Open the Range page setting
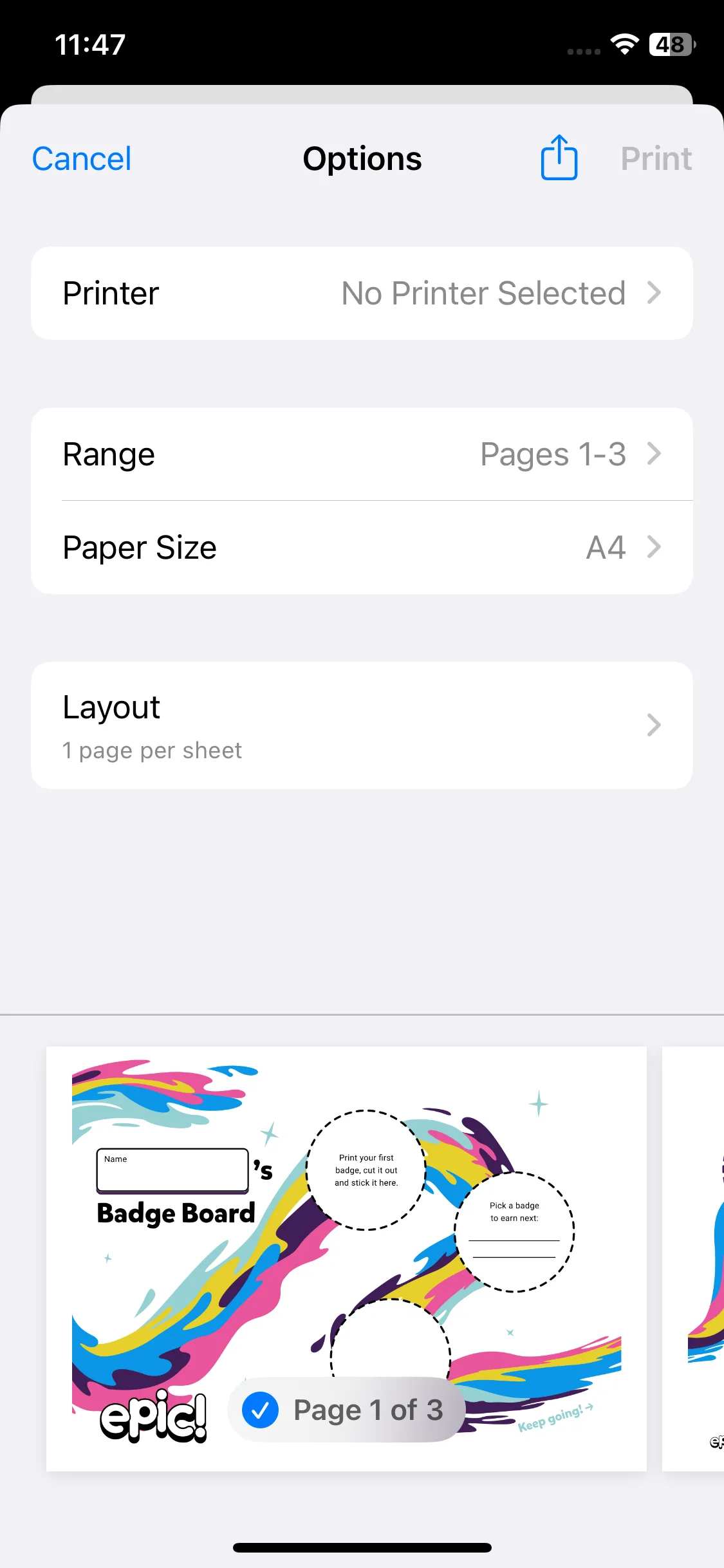The width and height of the screenshot is (724, 1568). pos(362,454)
